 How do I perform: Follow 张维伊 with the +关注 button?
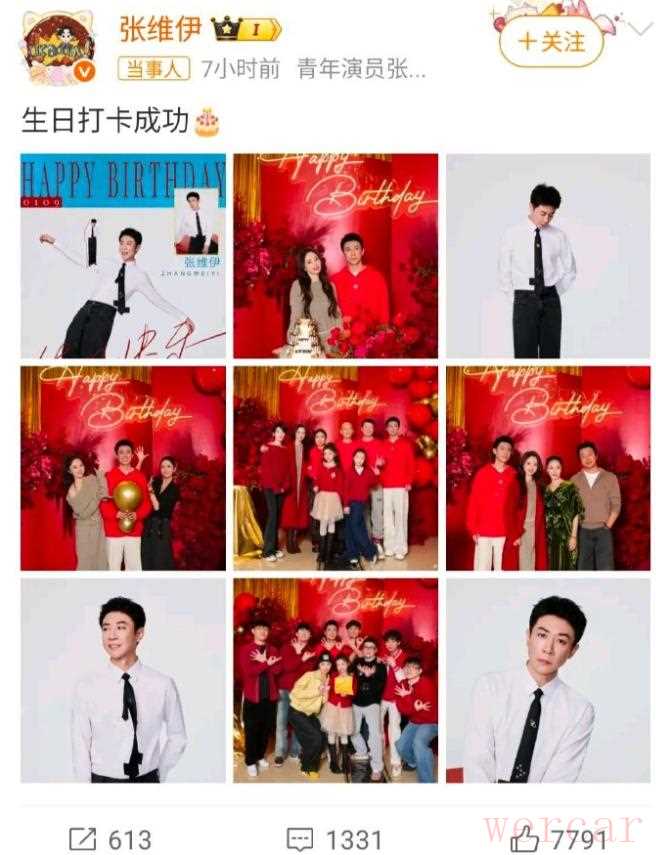point(551,42)
